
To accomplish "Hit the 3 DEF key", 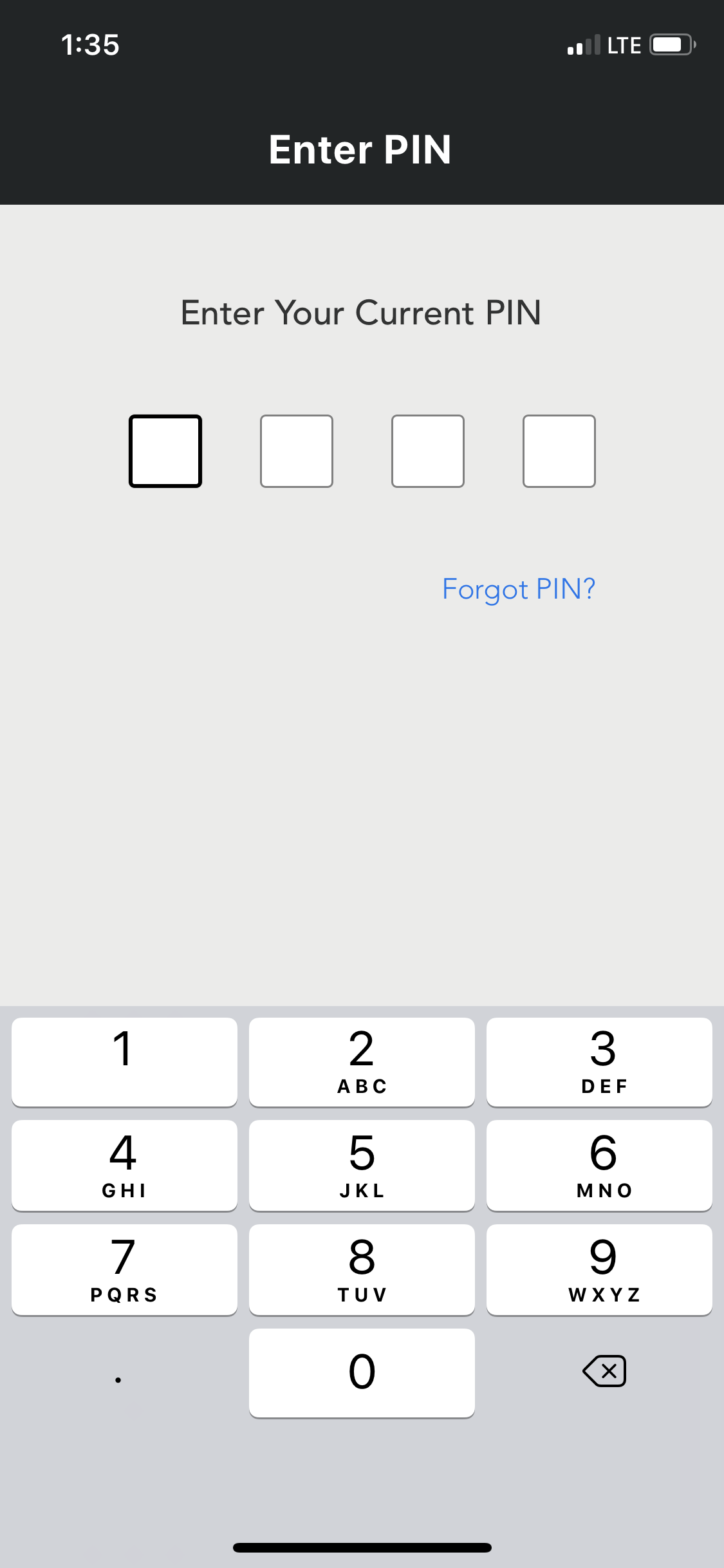I will click(x=599, y=1062).
